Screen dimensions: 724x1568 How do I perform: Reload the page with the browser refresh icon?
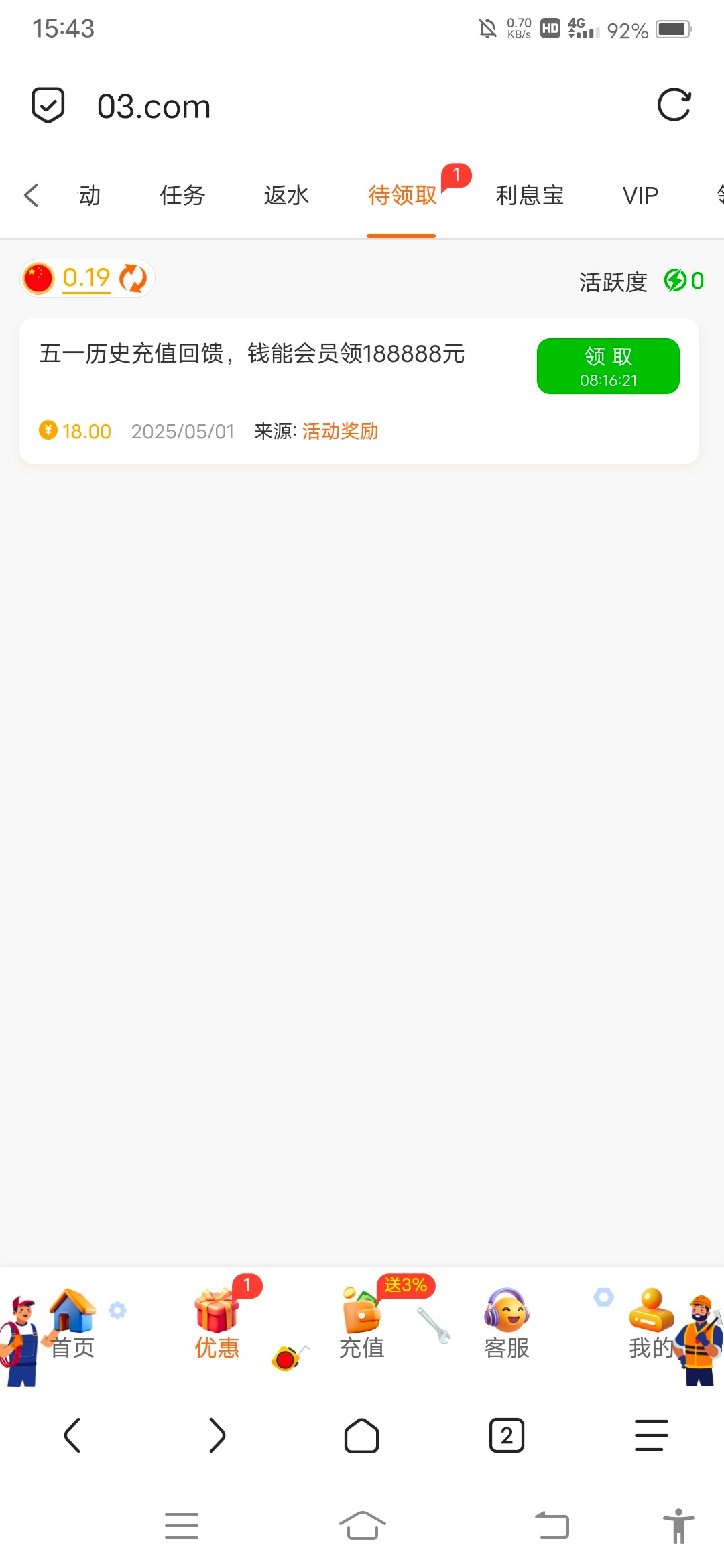[x=674, y=105]
